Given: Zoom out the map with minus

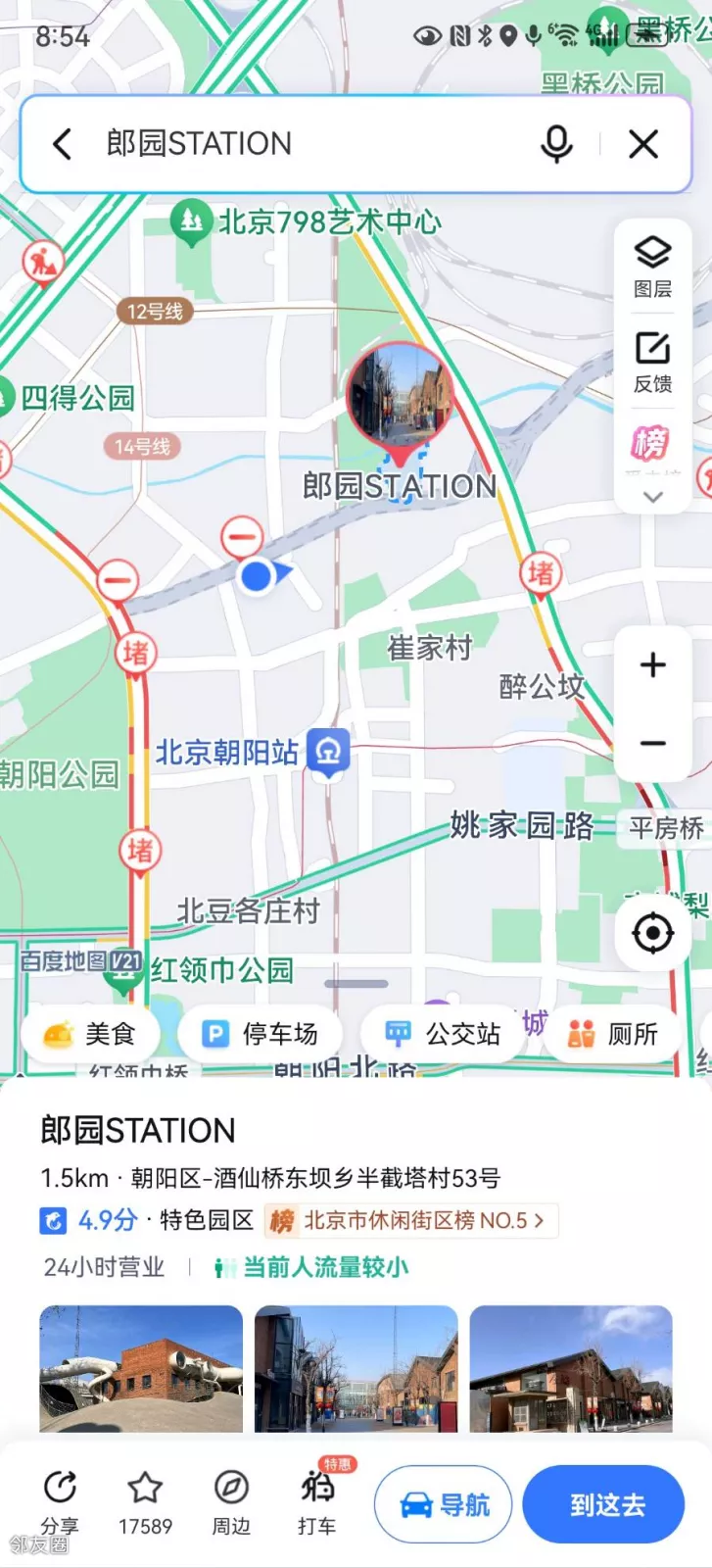Looking at the screenshot, I should [652, 744].
